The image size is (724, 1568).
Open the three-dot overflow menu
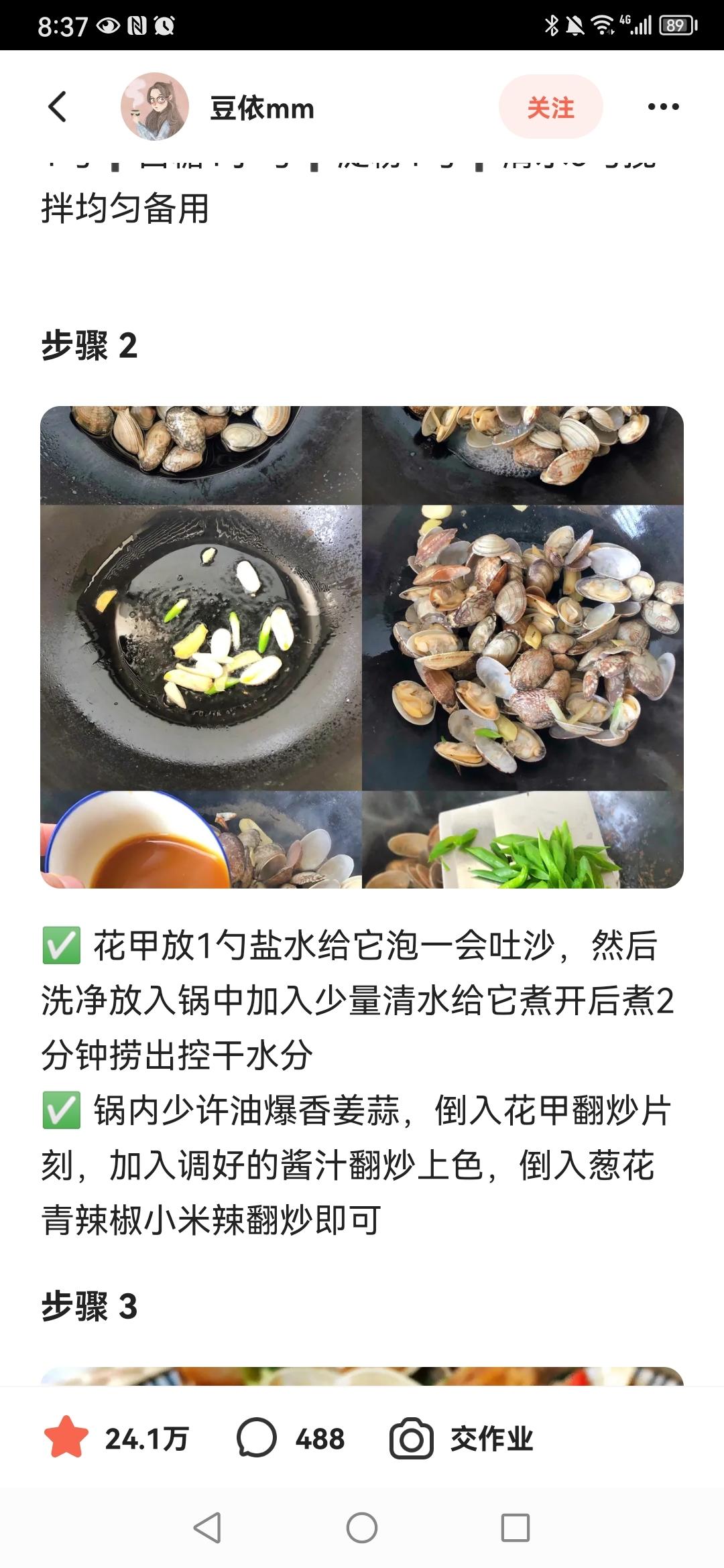[663, 107]
